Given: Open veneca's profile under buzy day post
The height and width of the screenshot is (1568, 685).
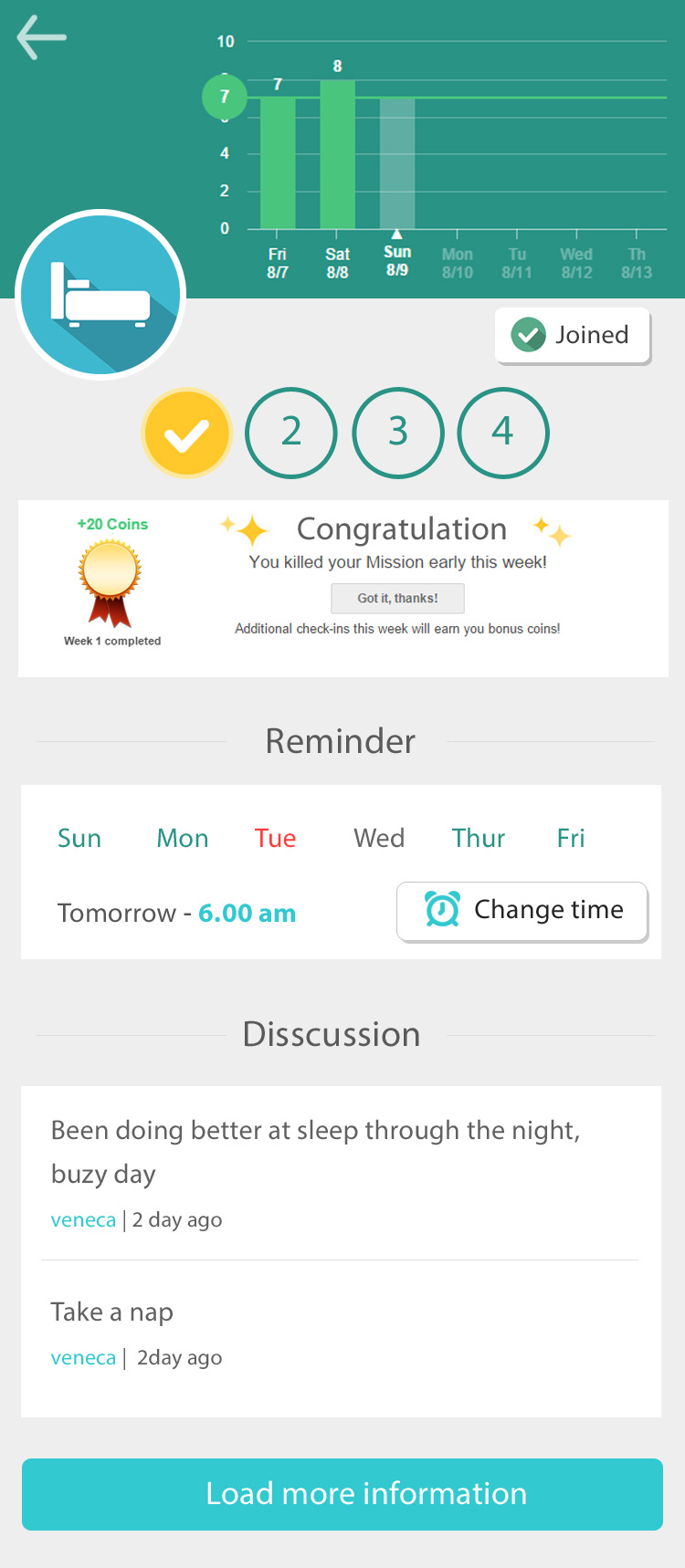Looking at the screenshot, I should [83, 1220].
